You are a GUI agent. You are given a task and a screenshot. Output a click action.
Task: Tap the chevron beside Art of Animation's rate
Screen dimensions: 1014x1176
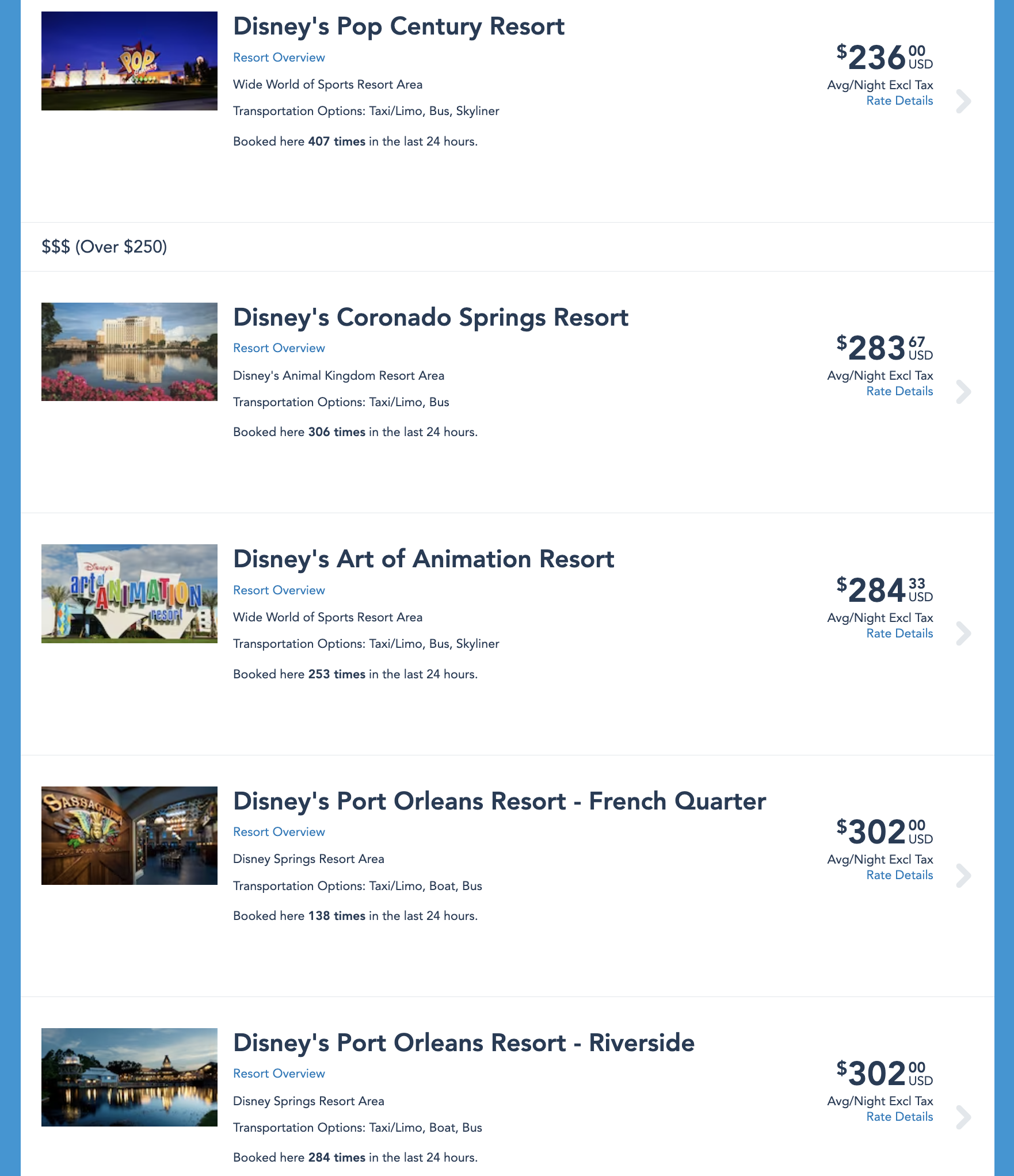[x=963, y=633]
